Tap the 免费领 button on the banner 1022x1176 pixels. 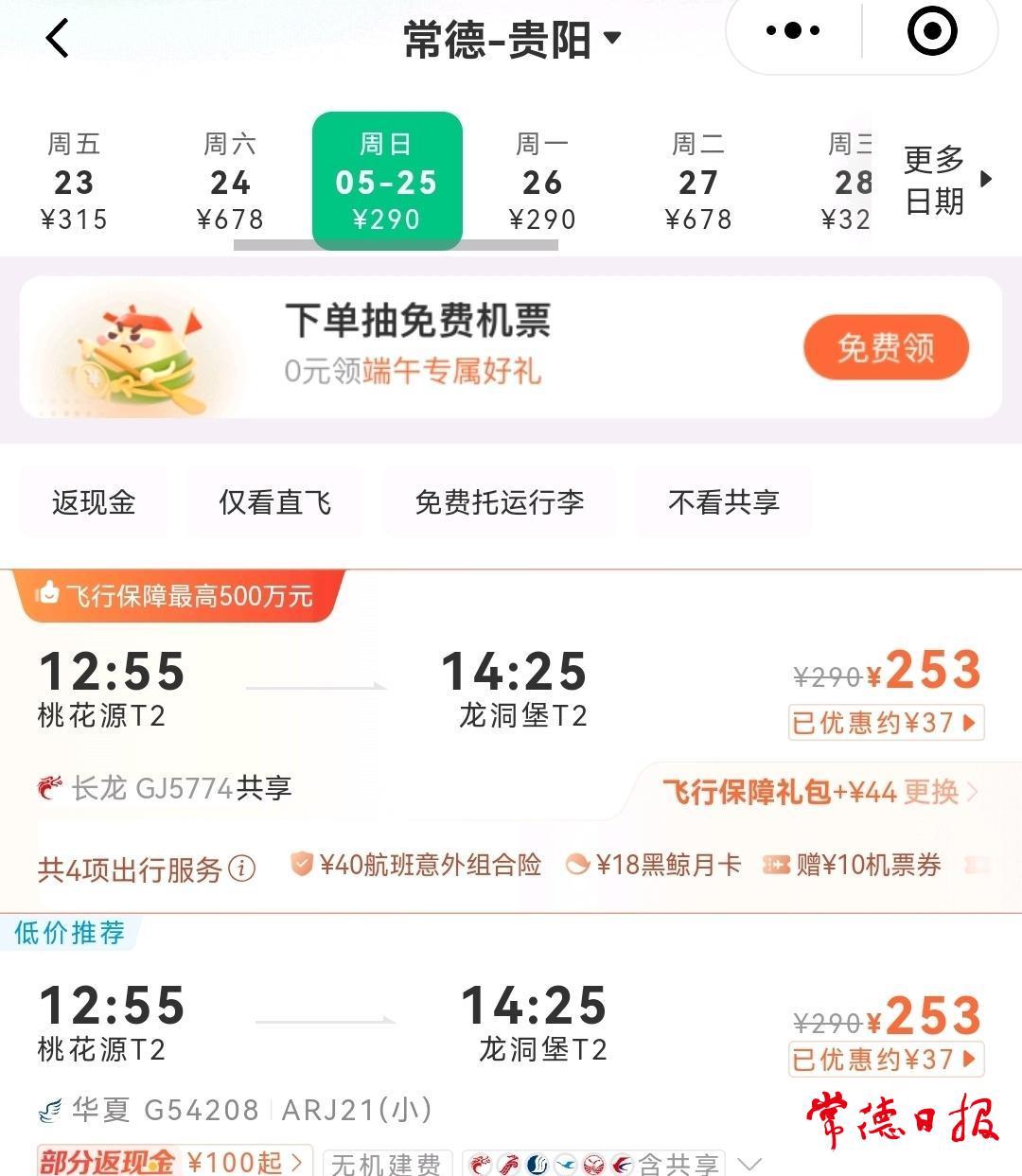click(886, 347)
